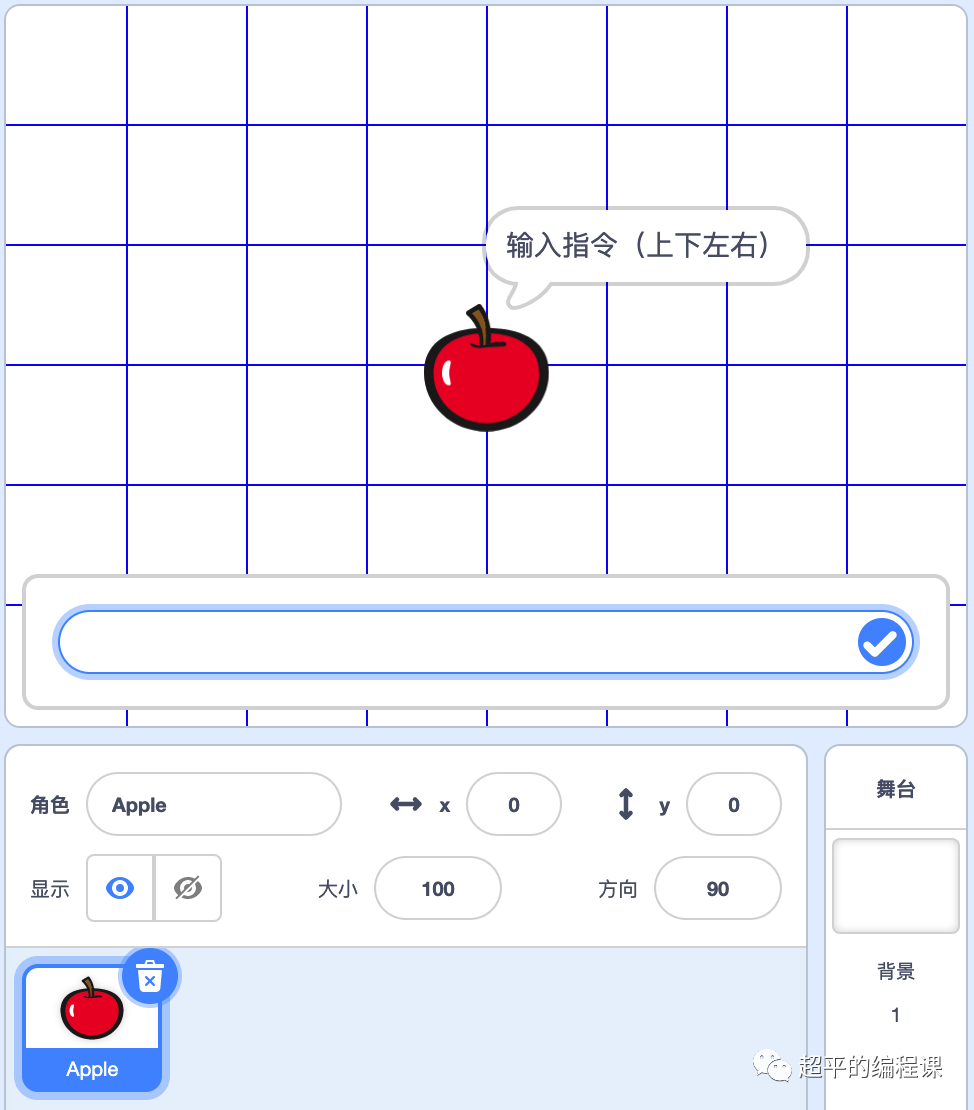
Task: Edit the size field showing 100
Action: 438,889
